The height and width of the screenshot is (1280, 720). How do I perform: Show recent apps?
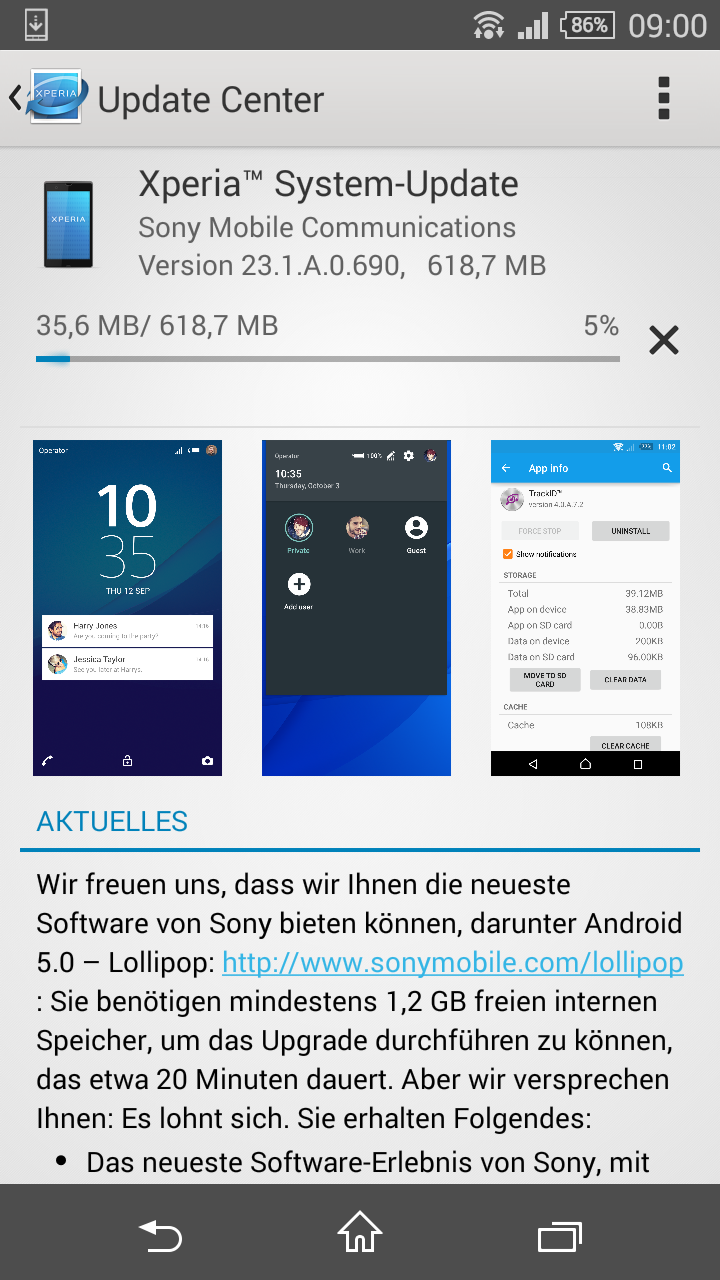pos(560,1236)
